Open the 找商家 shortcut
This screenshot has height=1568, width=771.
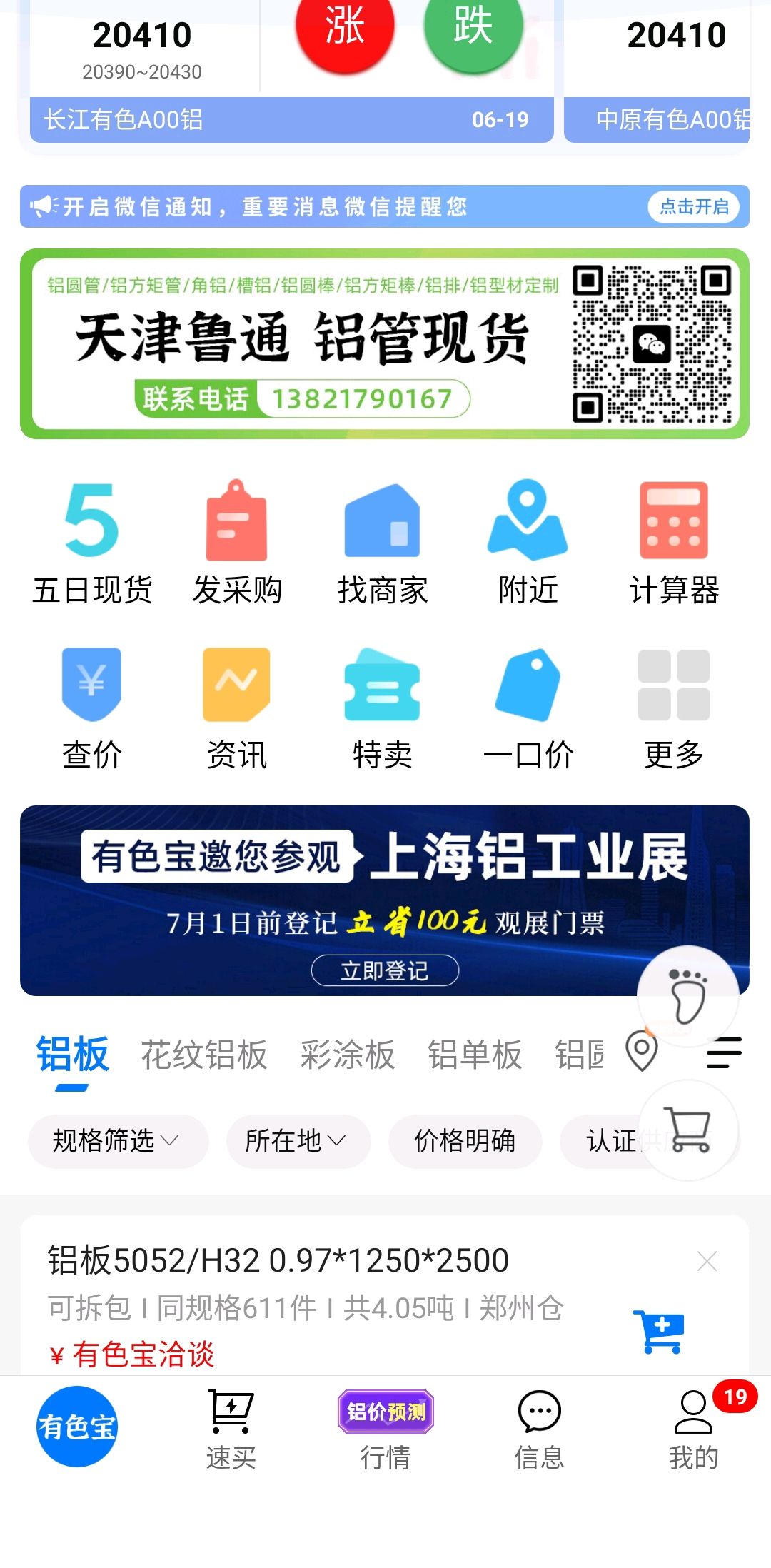pos(383,543)
